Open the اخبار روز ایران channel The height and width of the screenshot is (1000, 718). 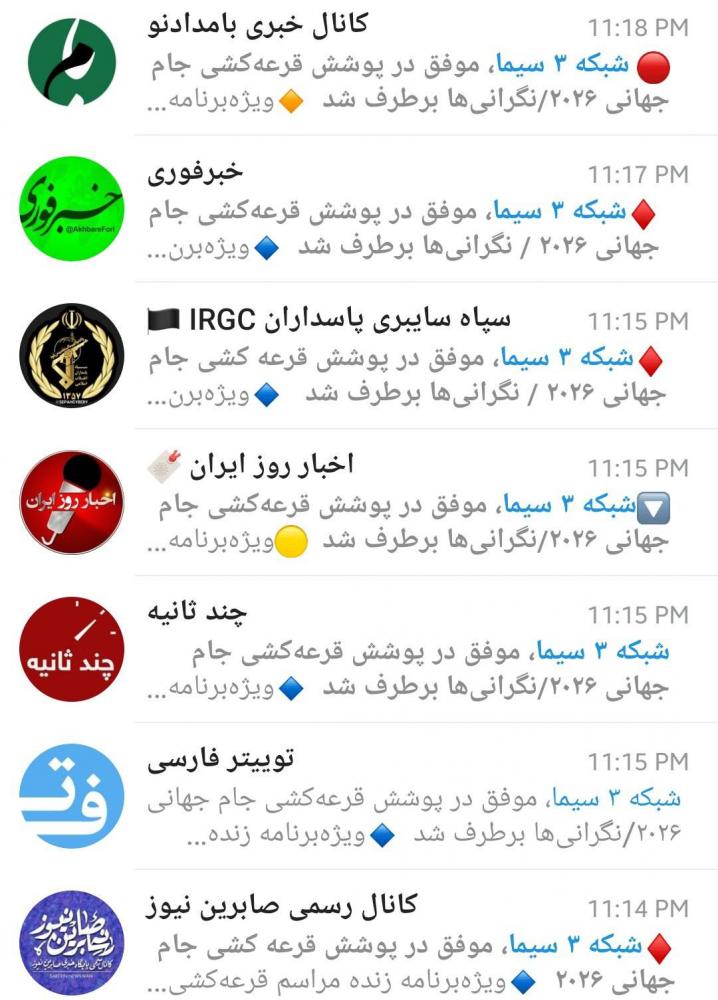click(x=400, y=505)
